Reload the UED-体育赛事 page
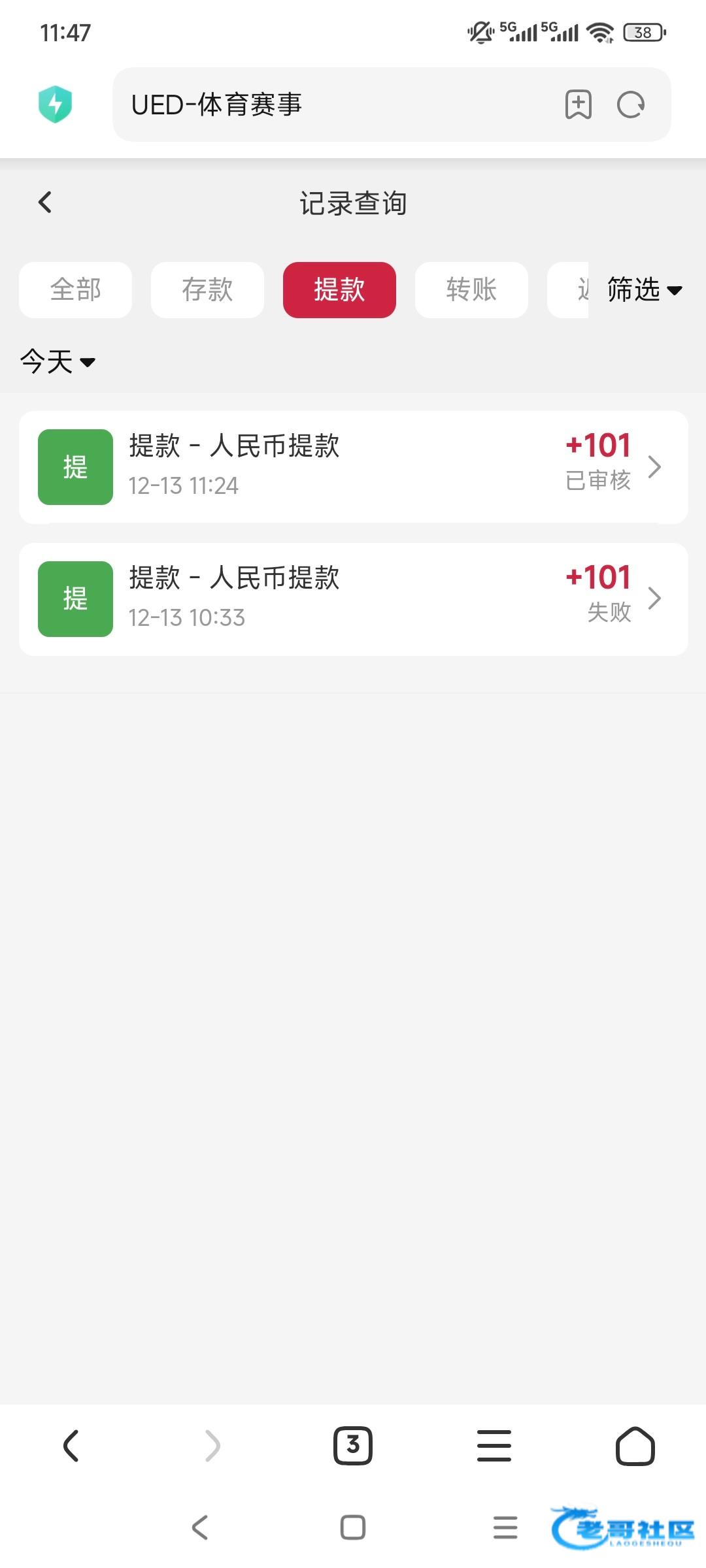This screenshot has width=706, height=1568. coord(631,105)
